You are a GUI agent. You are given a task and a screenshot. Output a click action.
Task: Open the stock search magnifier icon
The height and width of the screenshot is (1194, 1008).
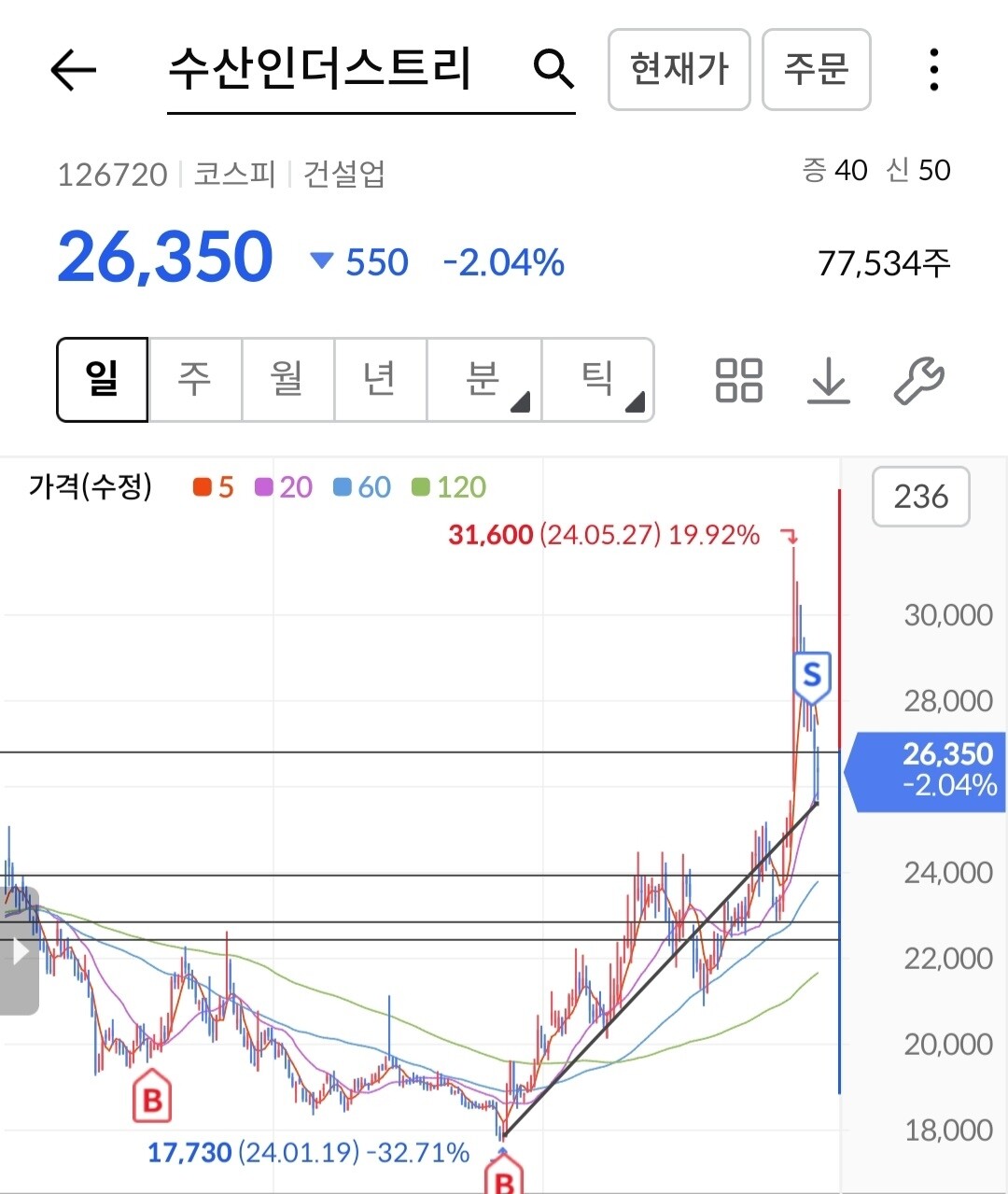[x=553, y=70]
